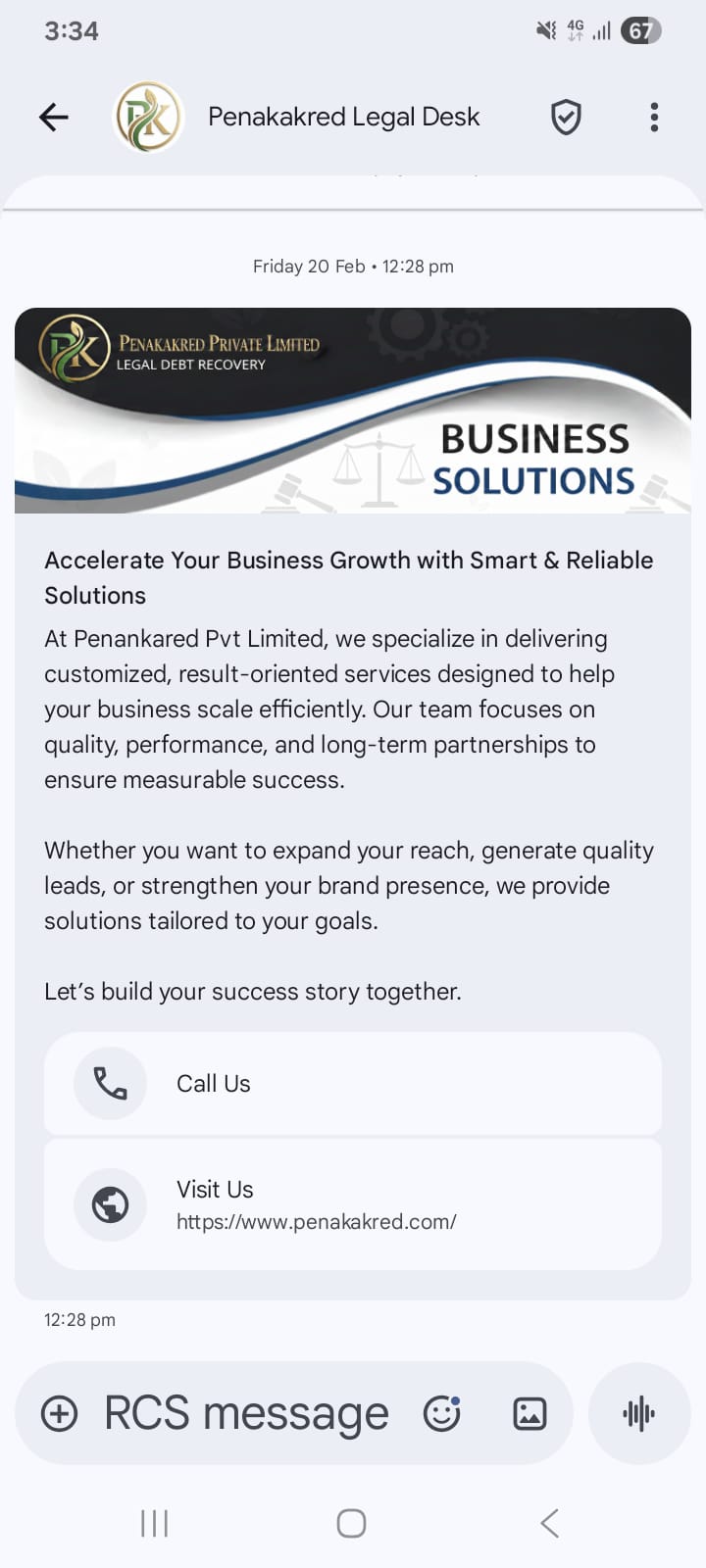Attach a photo from the gallery
The height and width of the screenshot is (1568, 706).
click(x=529, y=1413)
